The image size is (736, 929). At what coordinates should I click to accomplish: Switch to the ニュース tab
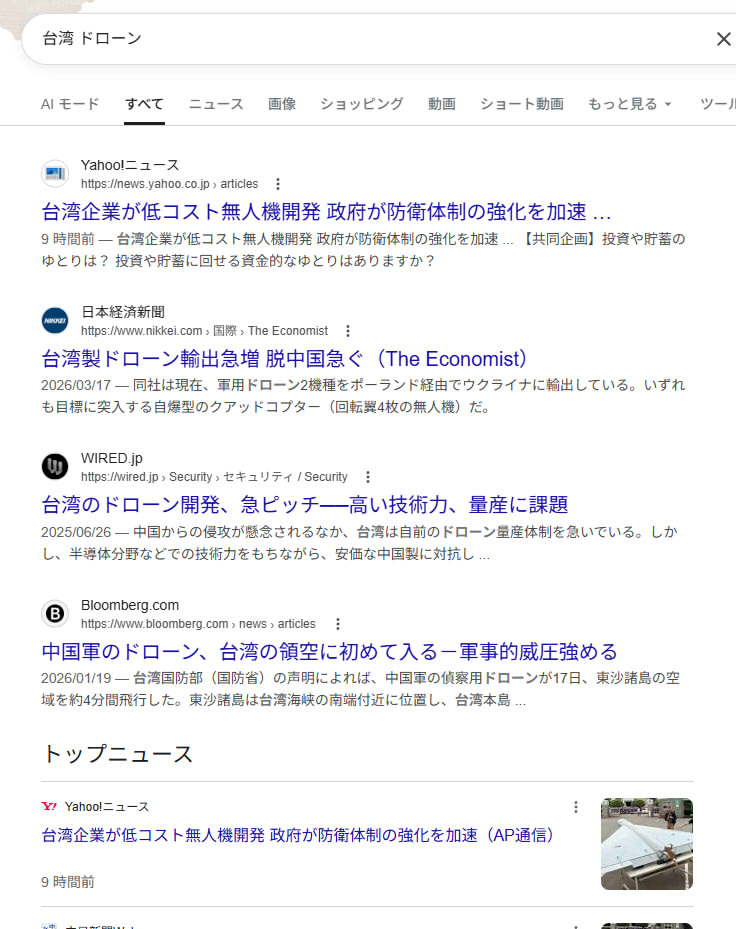coord(216,104)
